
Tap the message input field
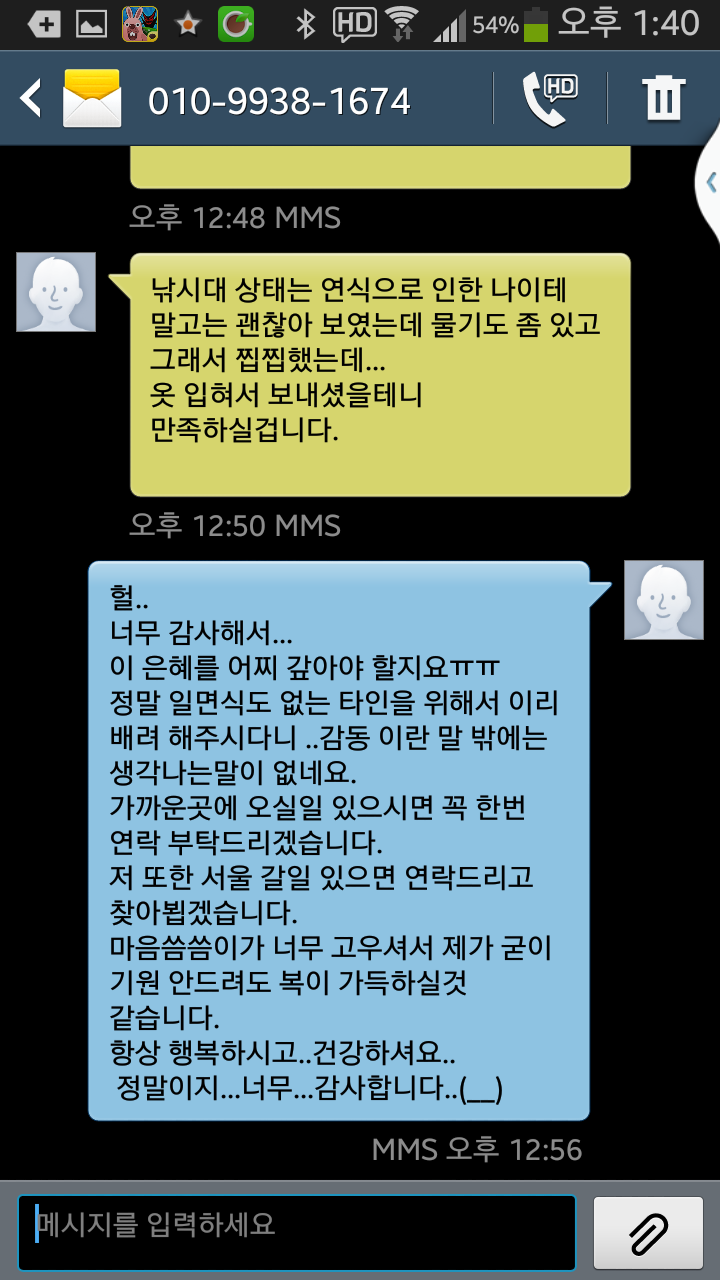pos(297,1232)
